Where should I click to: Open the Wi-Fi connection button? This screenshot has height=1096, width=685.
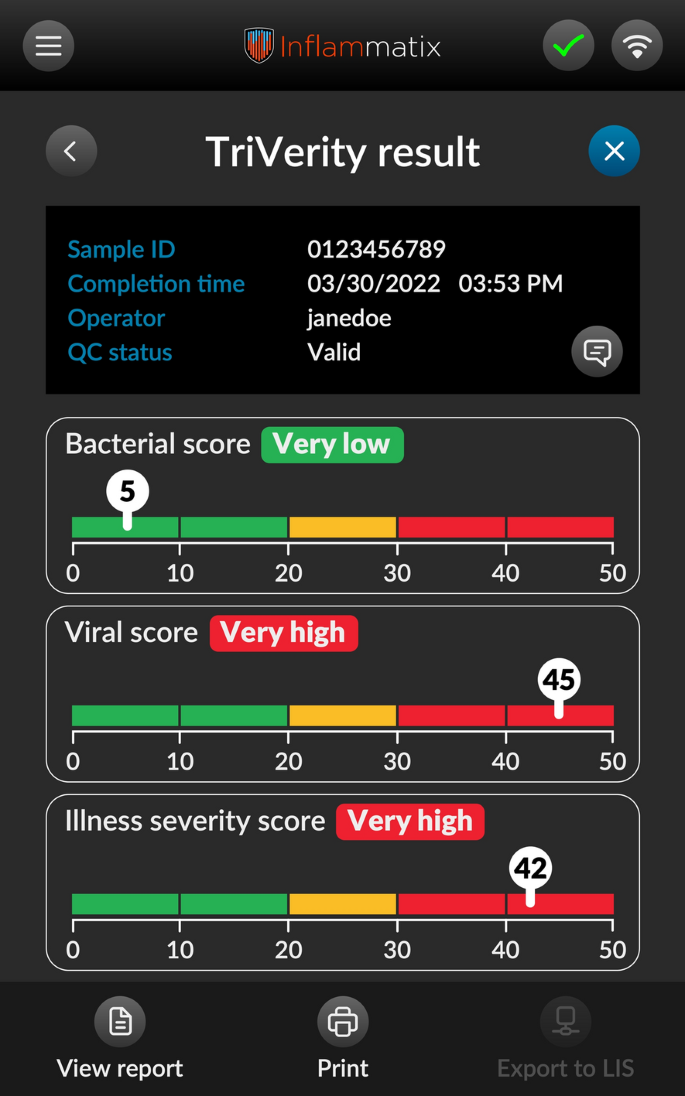click(x=637, y=46)
